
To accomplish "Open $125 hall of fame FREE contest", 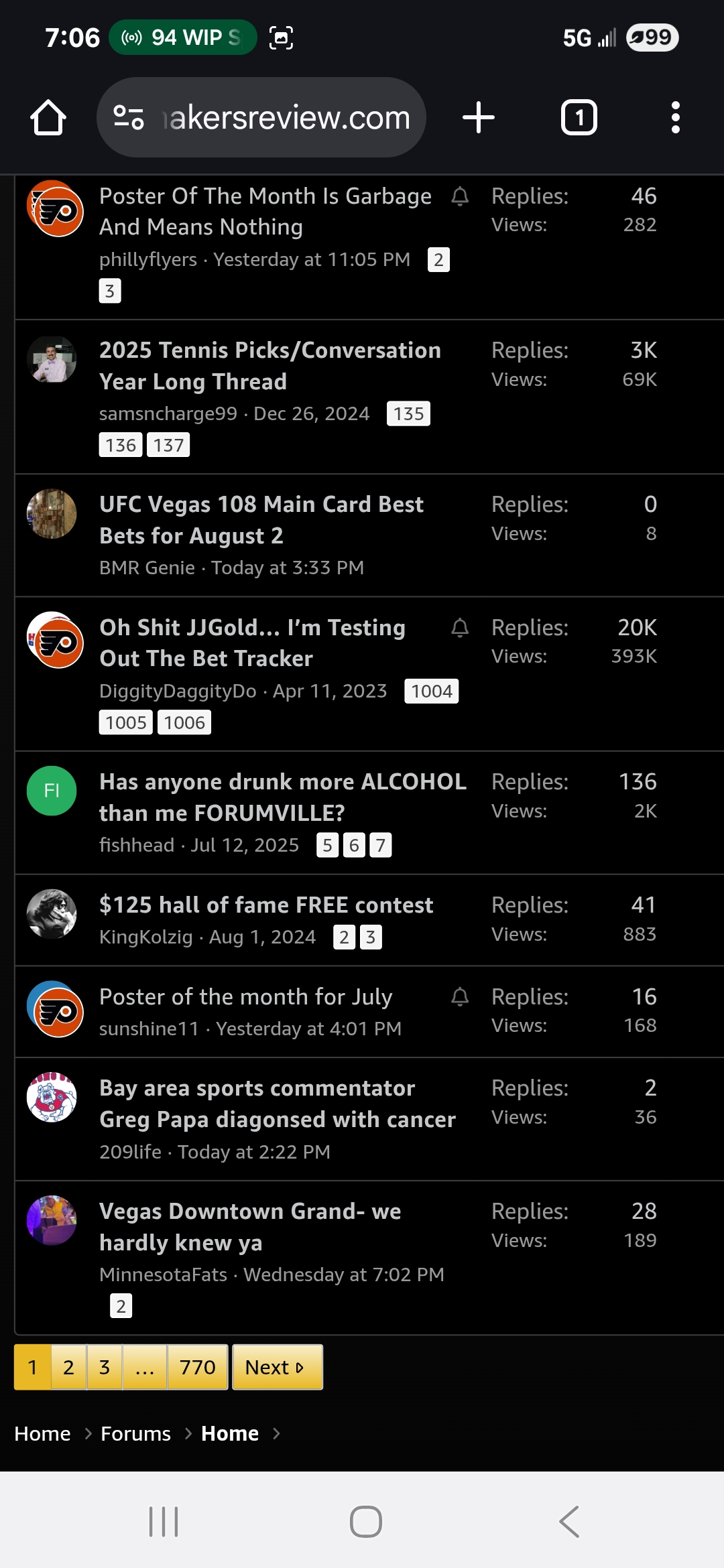I will (266, 905).
